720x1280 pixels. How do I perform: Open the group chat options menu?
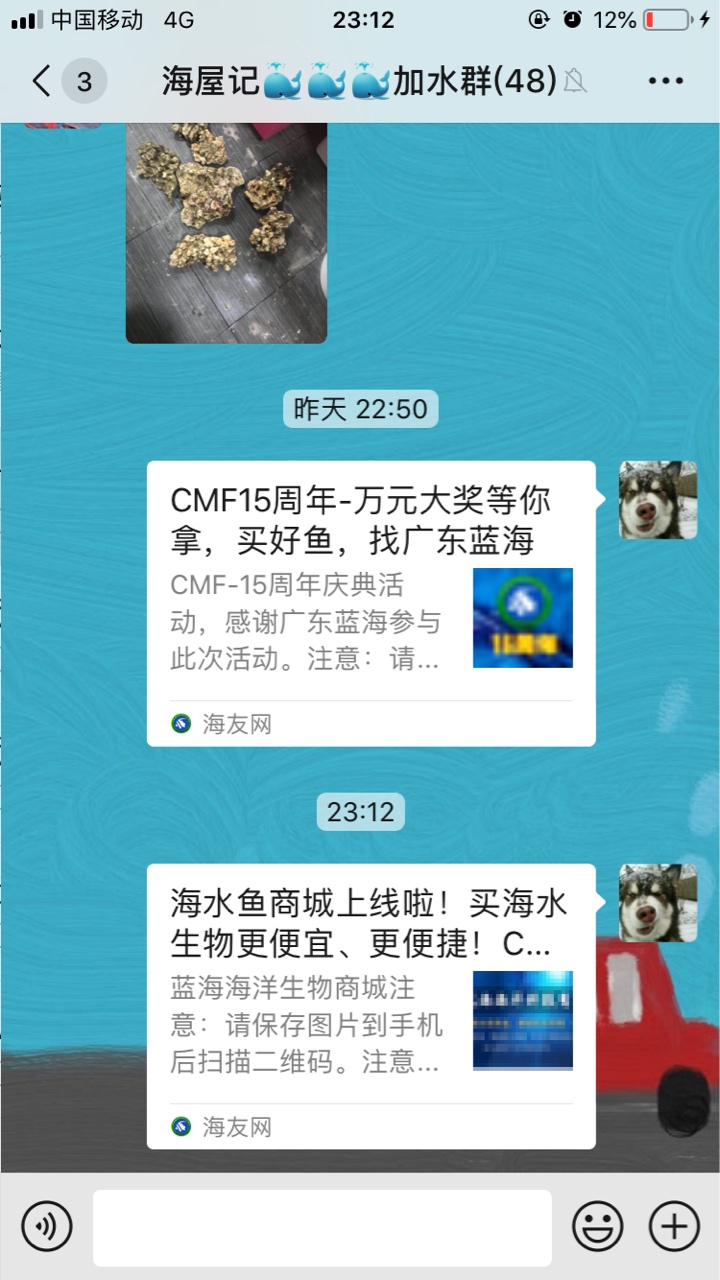(x=664, y=81)
